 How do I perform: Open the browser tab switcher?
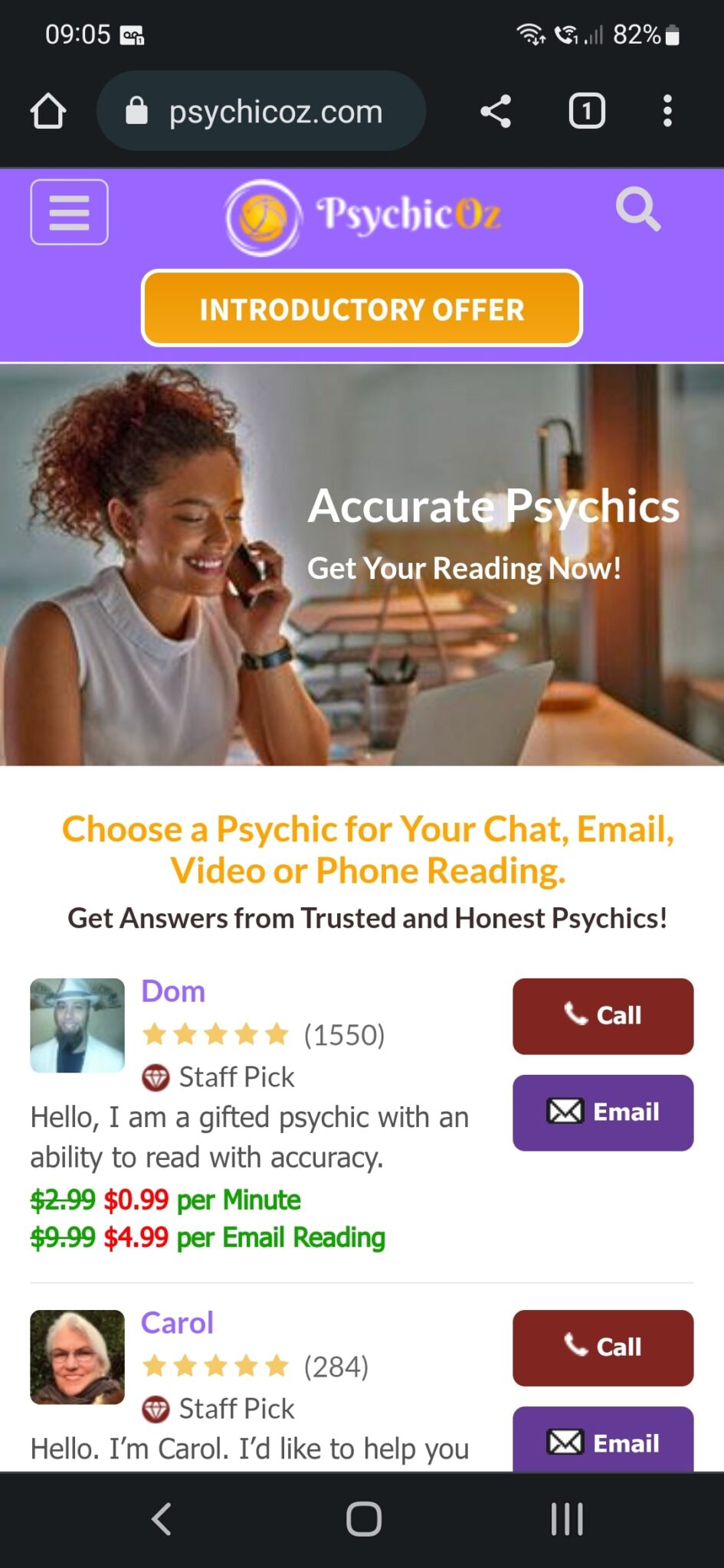coord(587,111)
